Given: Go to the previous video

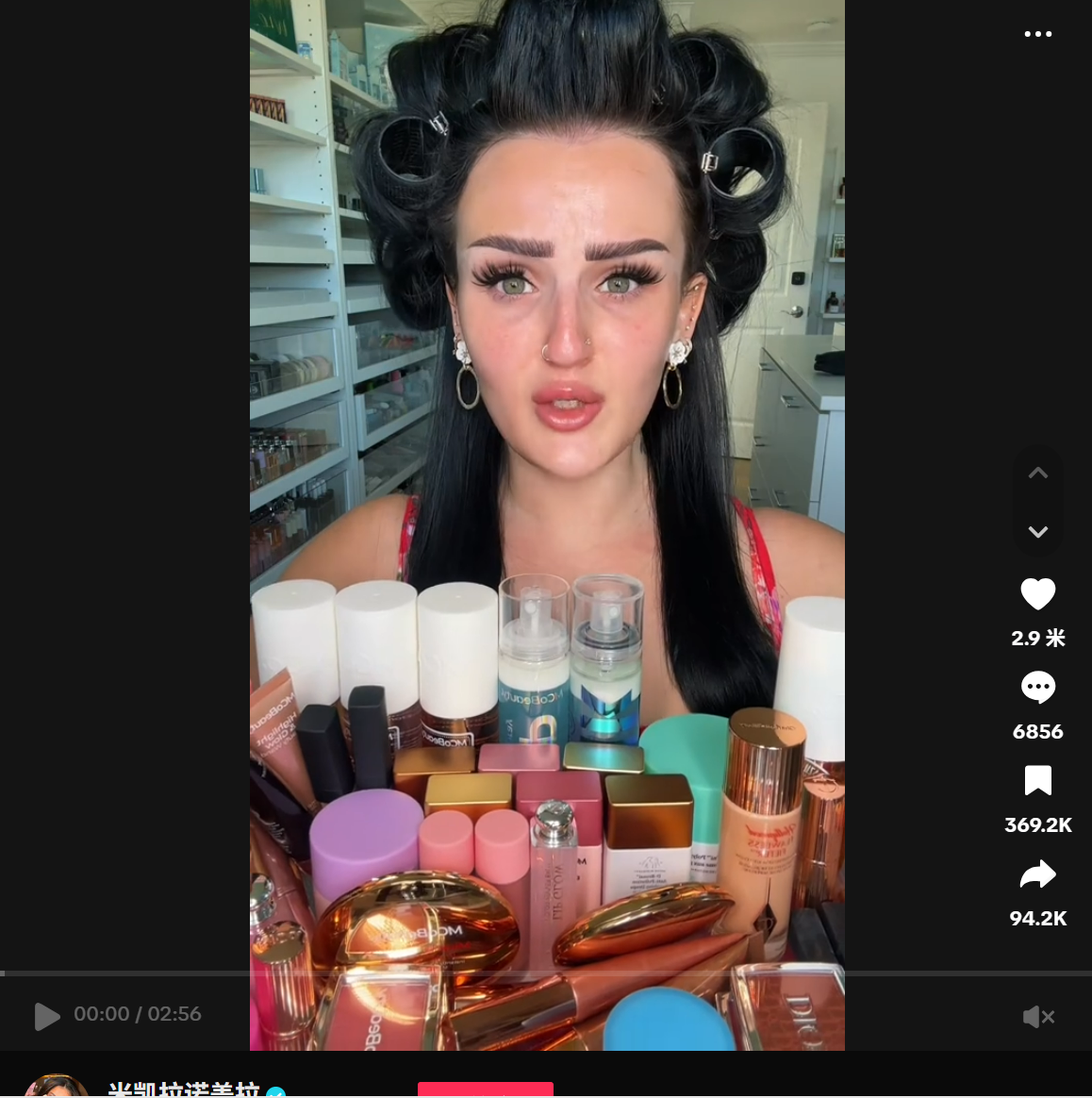Looking at the screenshot, I should click(x=1037, y=473).
